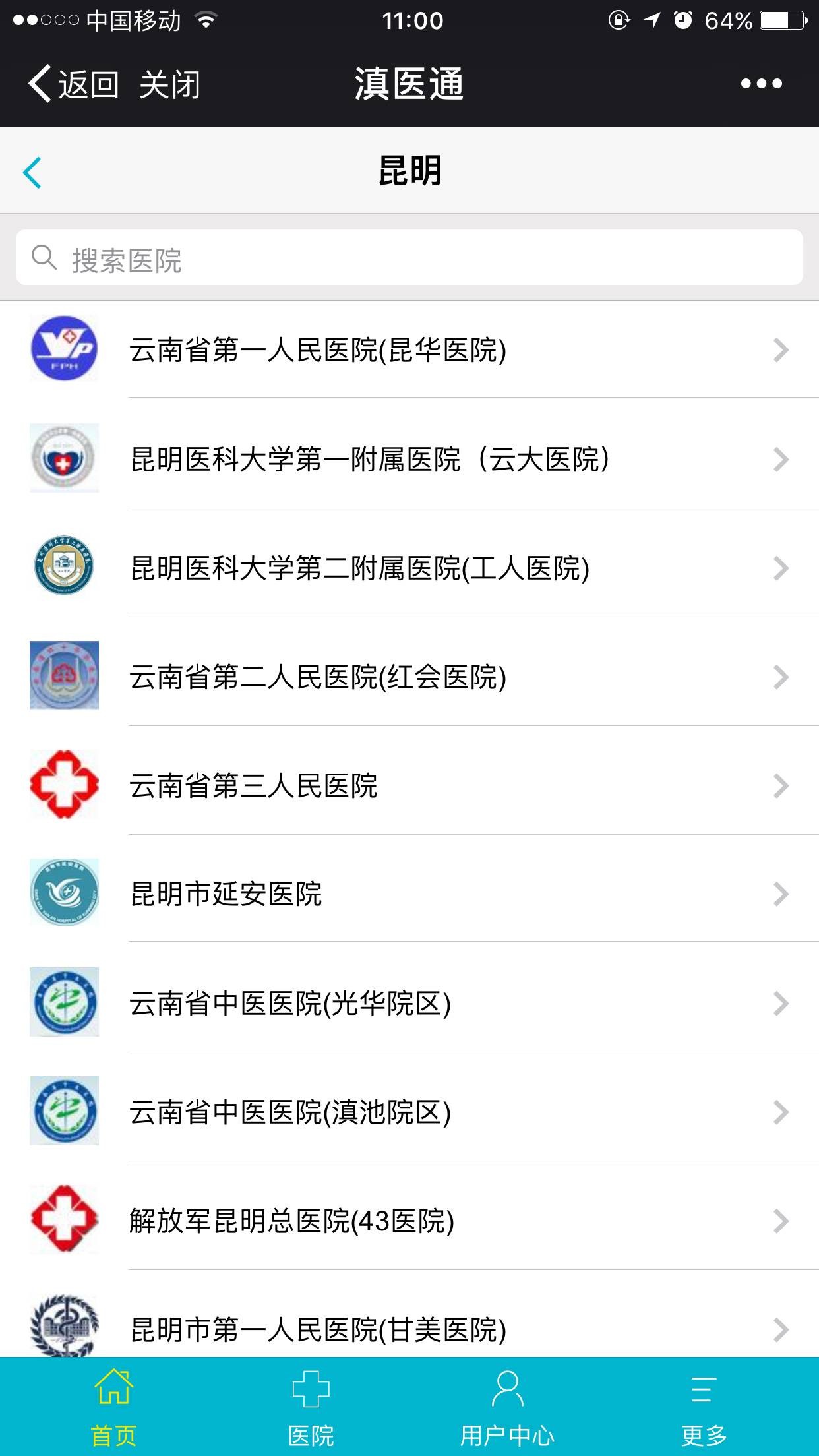Select 昆明医科大学第一附属医院（云大医院）
The image size is (819, 1456).
(x=409, y=459)
